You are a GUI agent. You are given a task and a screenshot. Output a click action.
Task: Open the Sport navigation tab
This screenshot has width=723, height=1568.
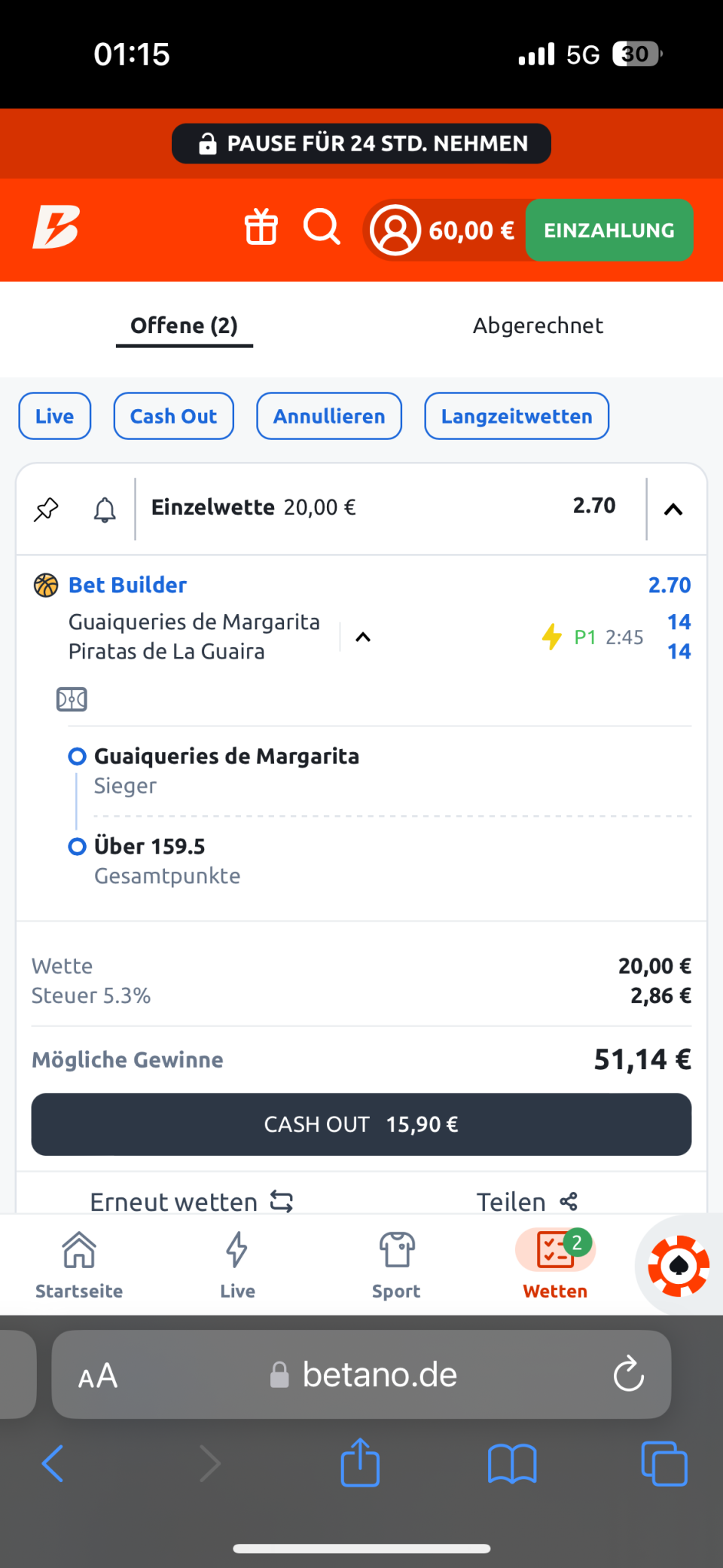click(x=396, y=1264)
